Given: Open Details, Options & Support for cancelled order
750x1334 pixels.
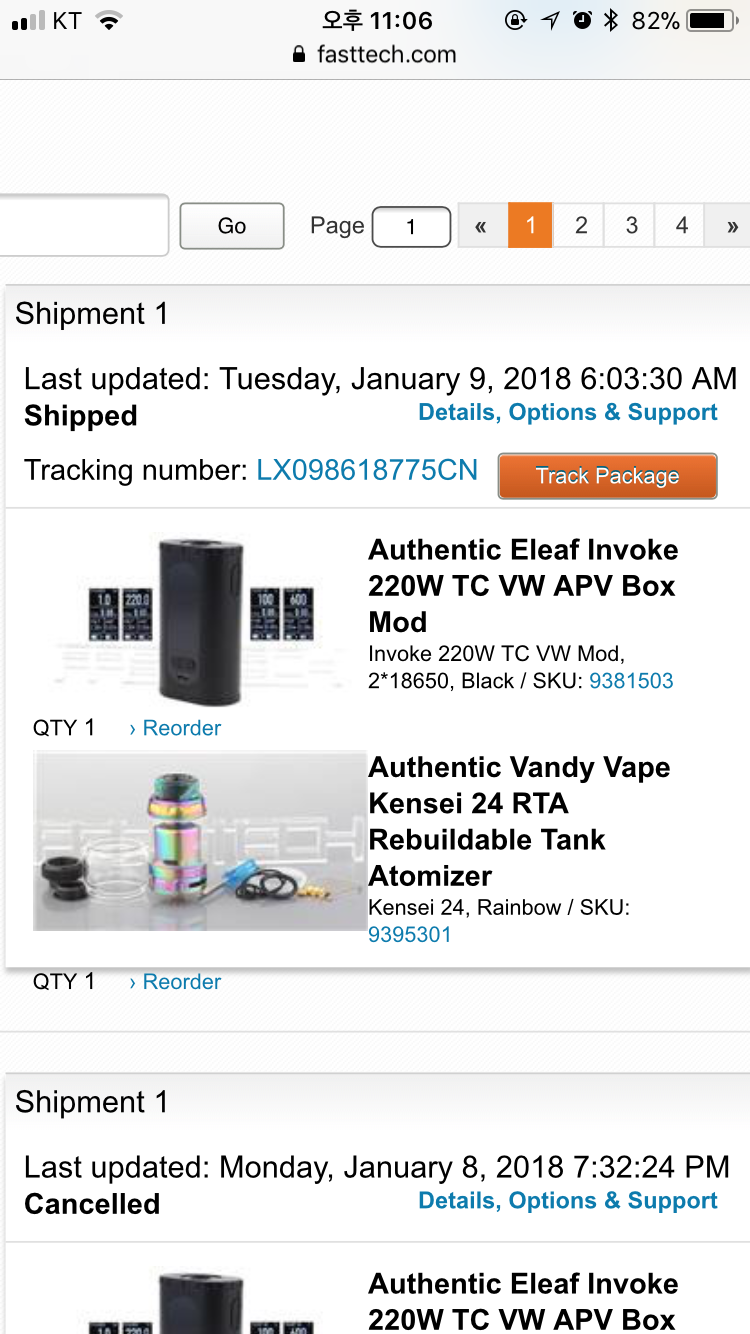Looking at the screenshot, I should pyautogui.click(x=567, y=1200).
